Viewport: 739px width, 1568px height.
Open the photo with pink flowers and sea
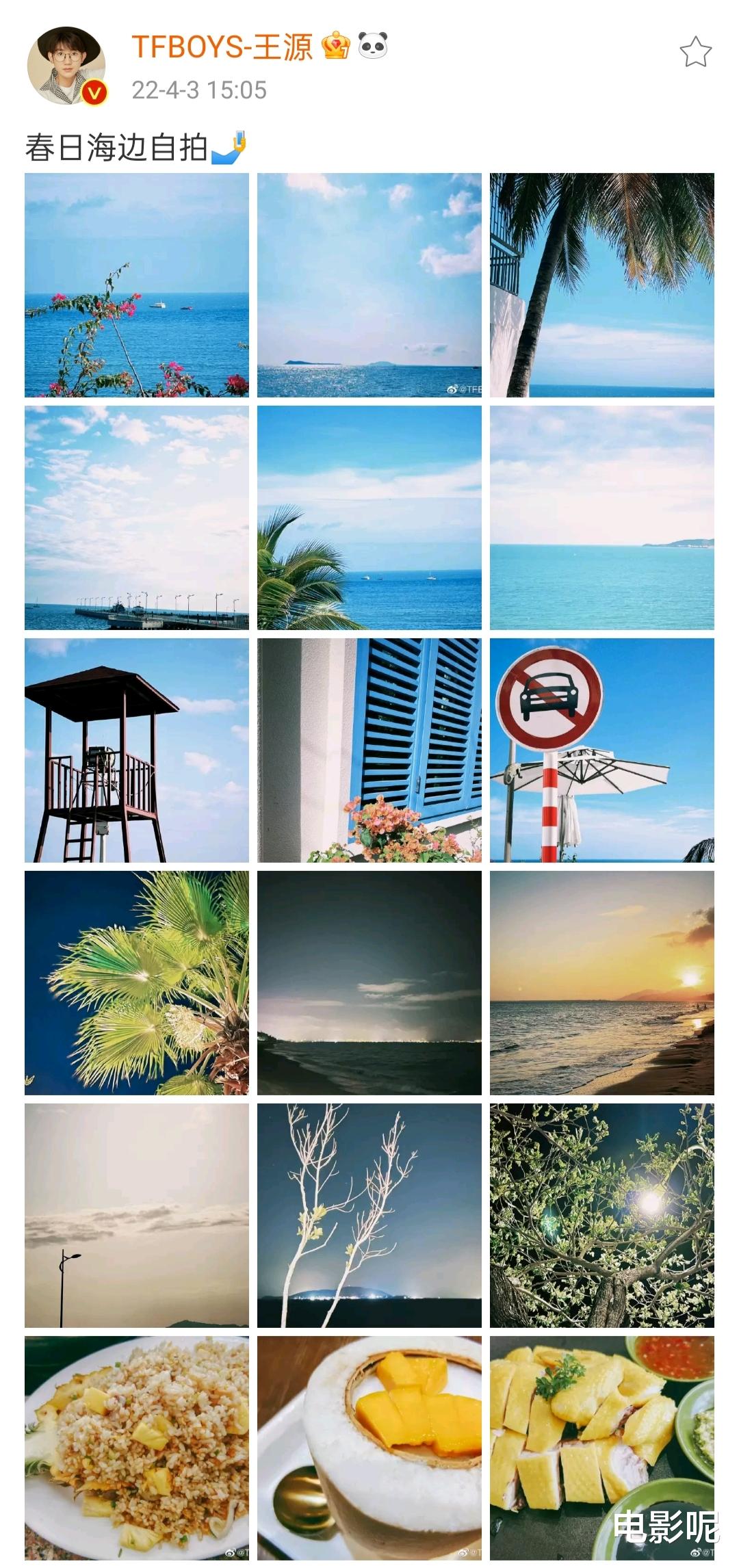137,285
